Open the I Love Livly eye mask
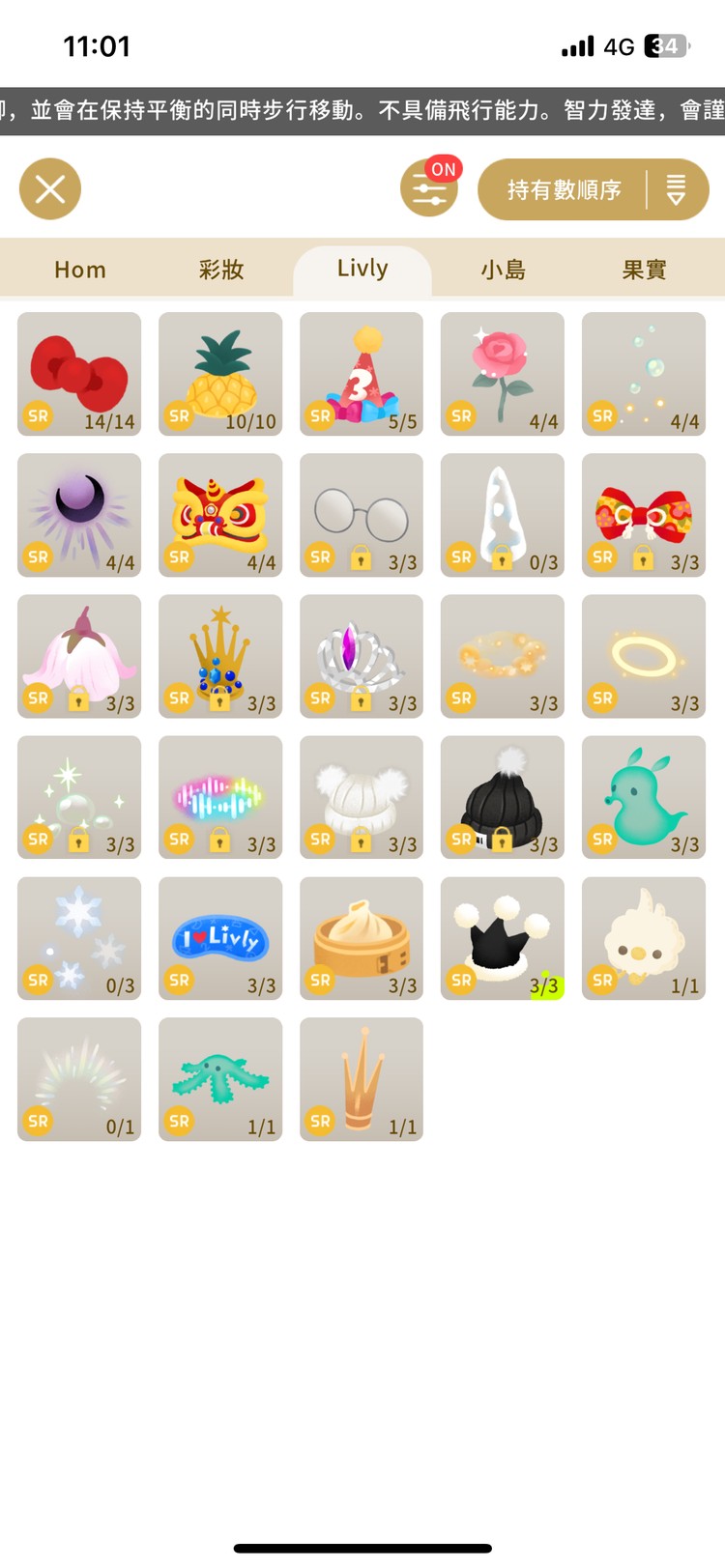 [x=220, y=938]
